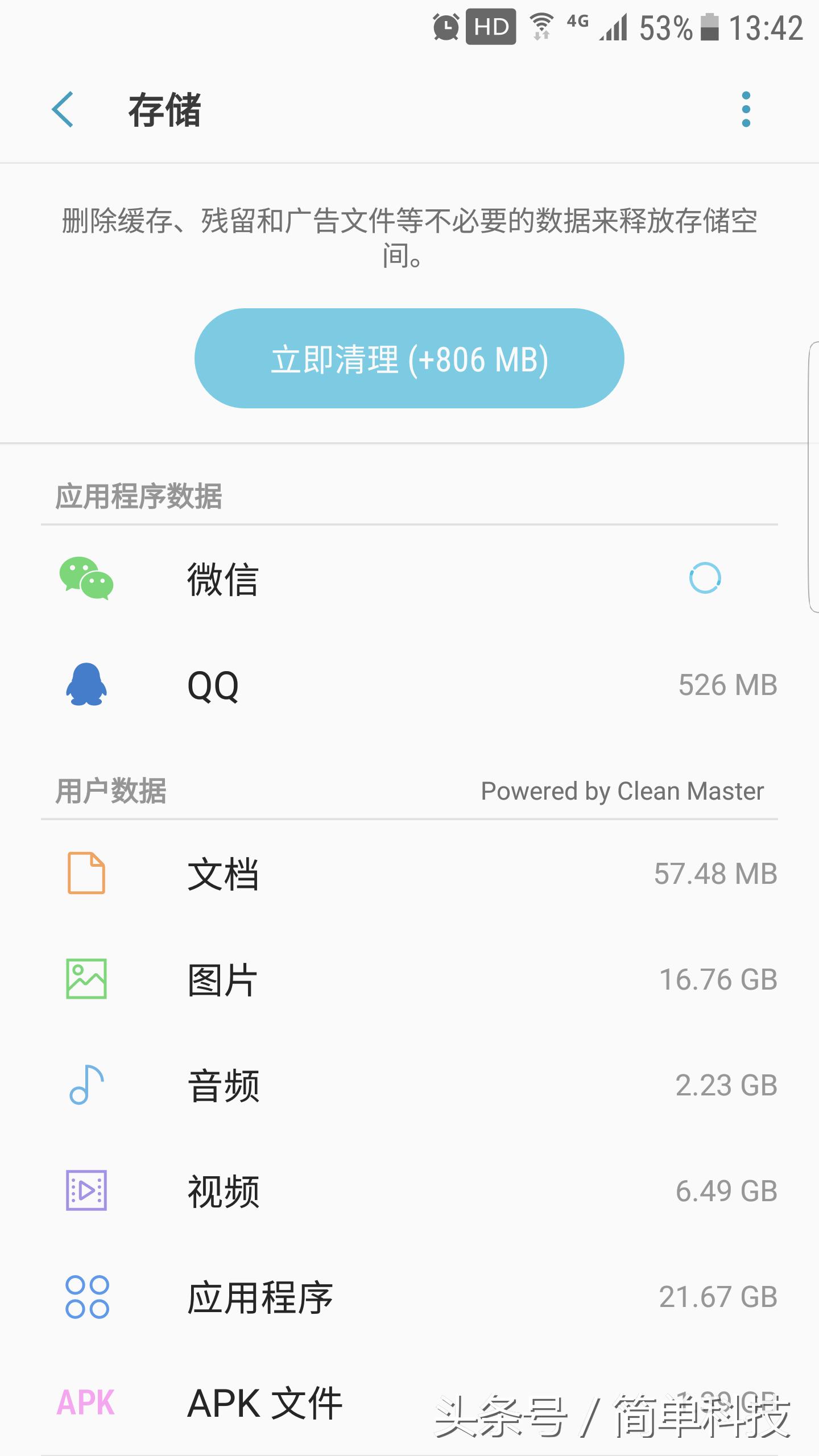This screenshot has height=1456, width=819.
Task: Open the 文档 documents icon
Action: (x=85, y=874)
